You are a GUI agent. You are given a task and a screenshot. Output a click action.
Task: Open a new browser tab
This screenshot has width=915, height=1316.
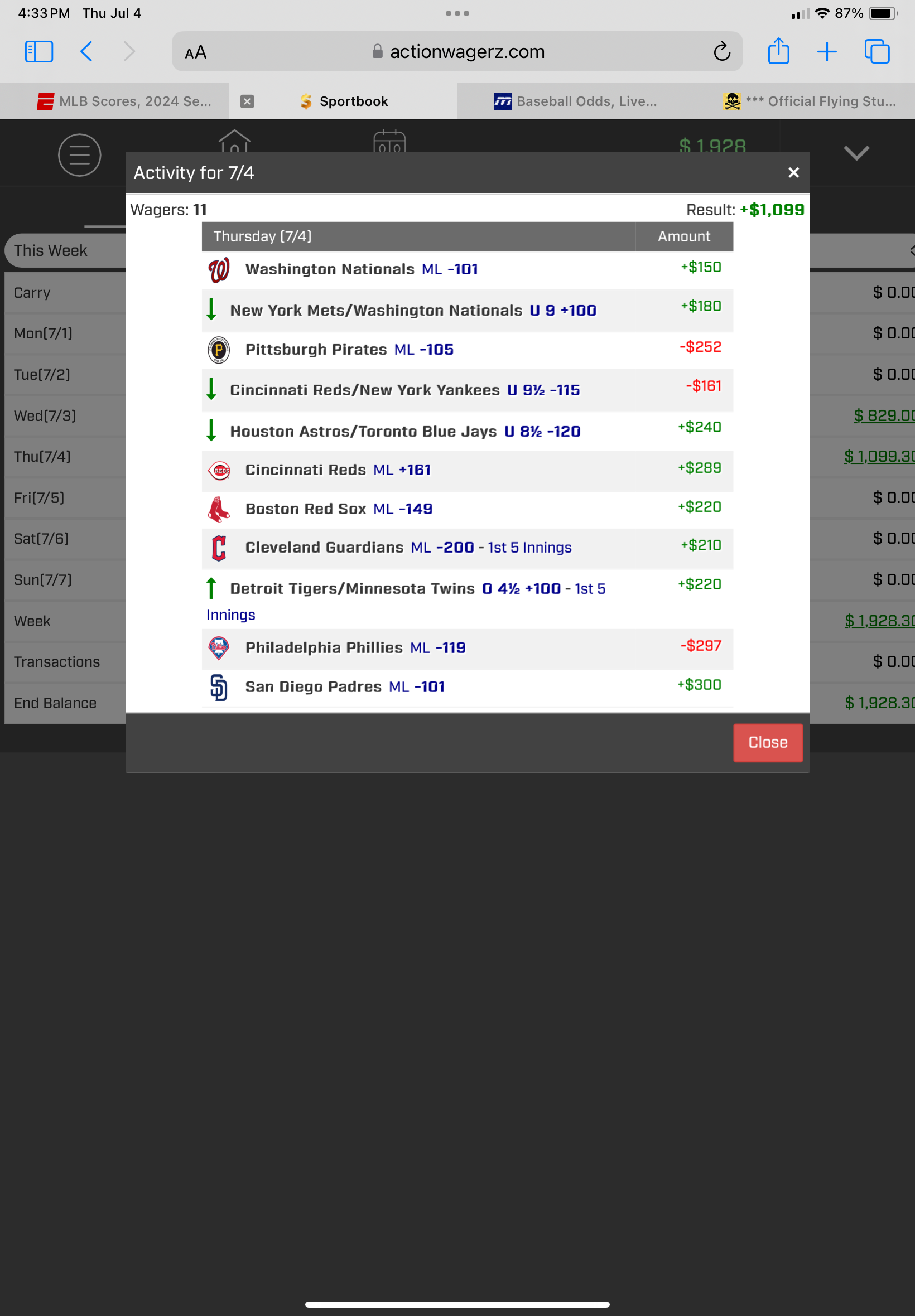click(x=826, y=51)
